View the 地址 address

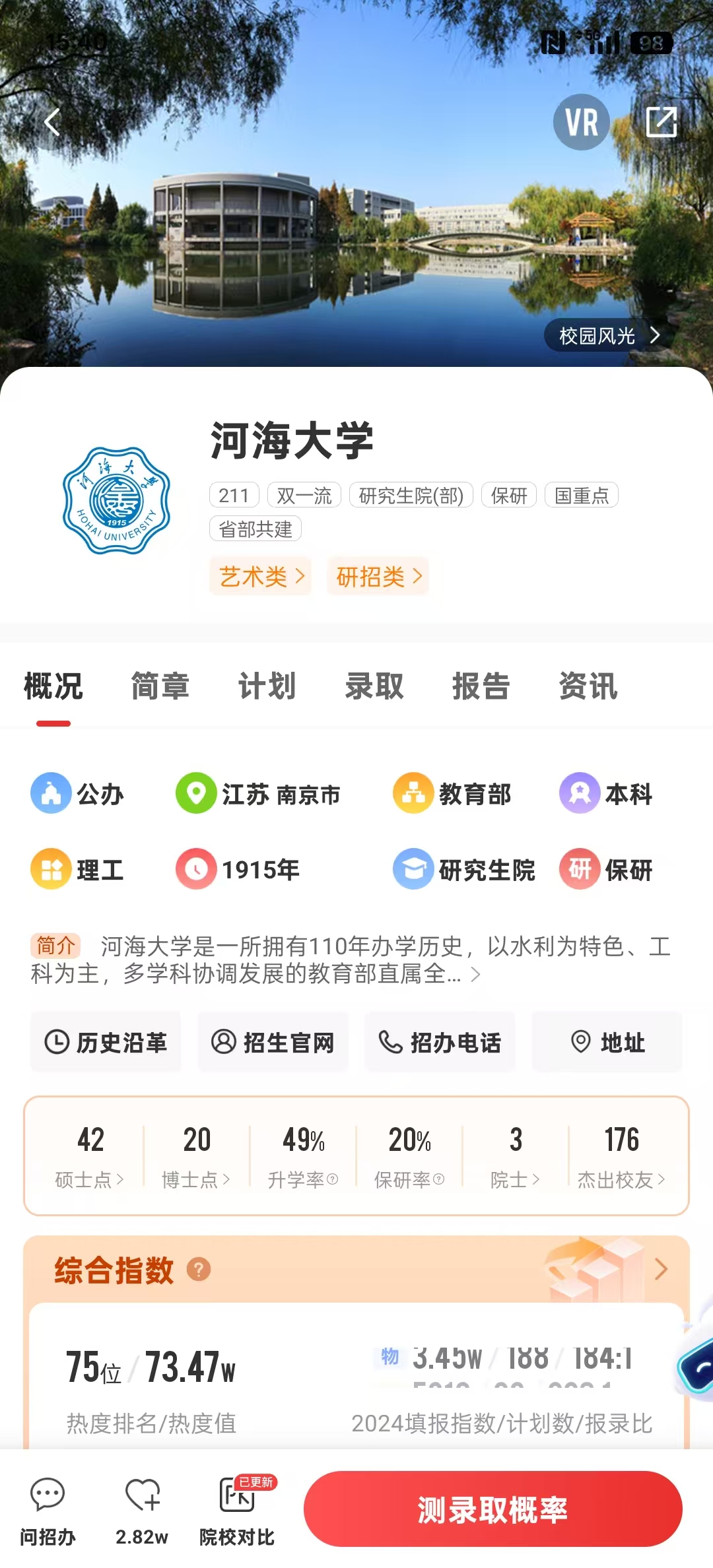607,1042
